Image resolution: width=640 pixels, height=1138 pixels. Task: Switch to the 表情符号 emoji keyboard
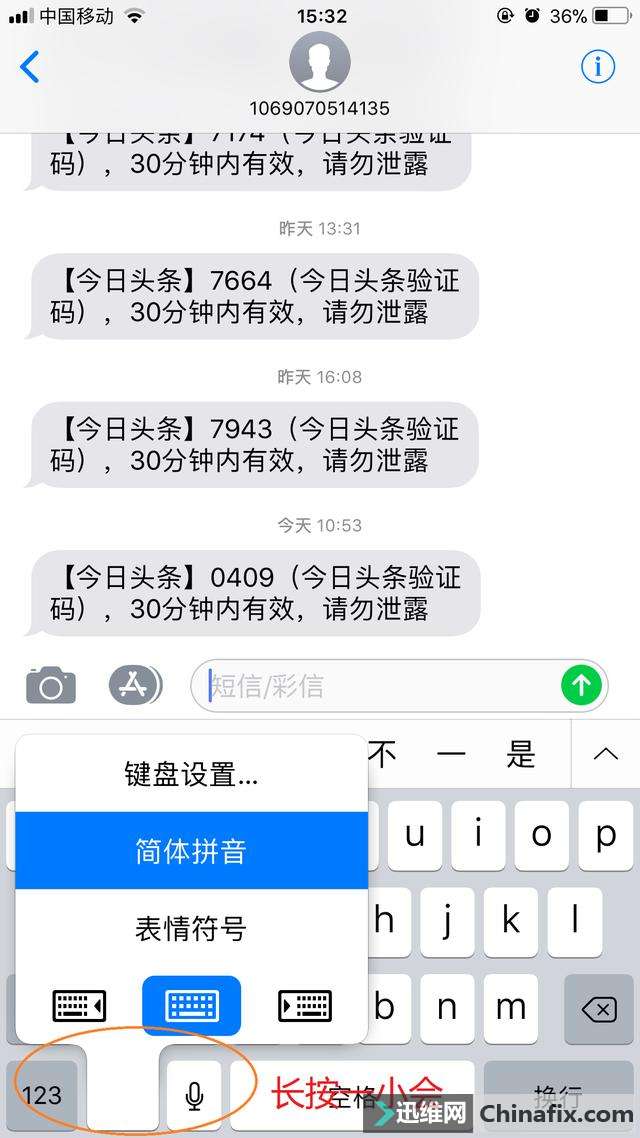192,928
